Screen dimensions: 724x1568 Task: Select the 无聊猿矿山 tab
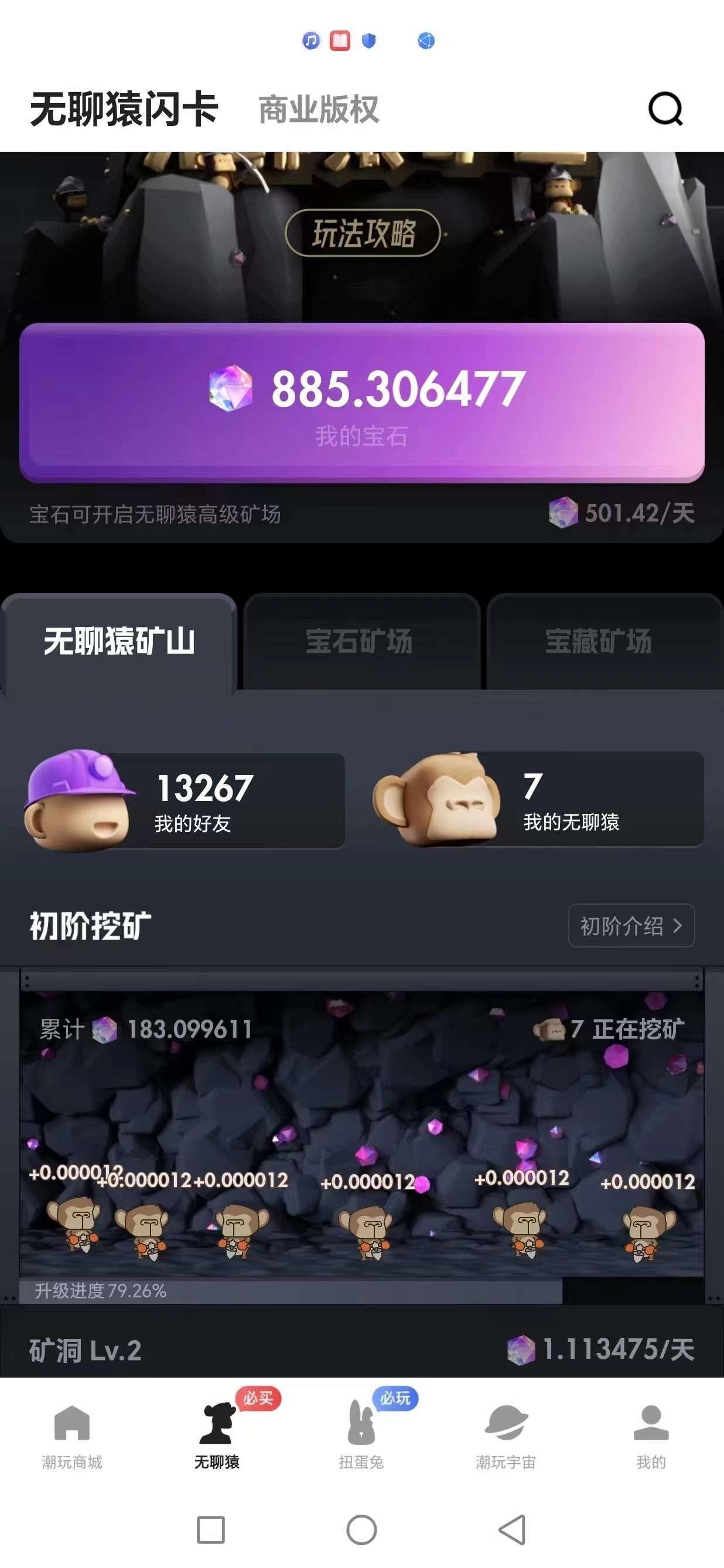tap(119, 641)
